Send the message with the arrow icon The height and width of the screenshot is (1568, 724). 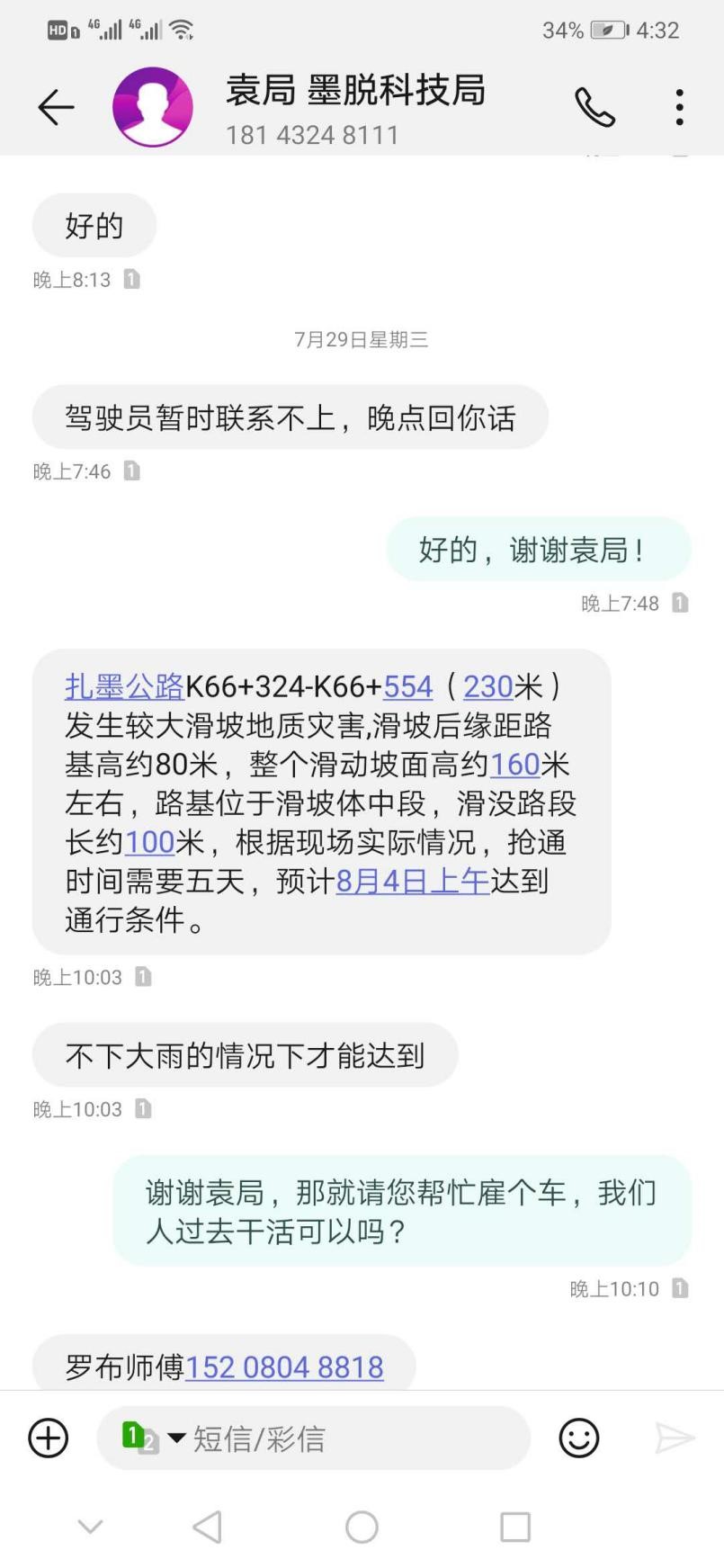pyautogui.click(x=674, y=1438)
